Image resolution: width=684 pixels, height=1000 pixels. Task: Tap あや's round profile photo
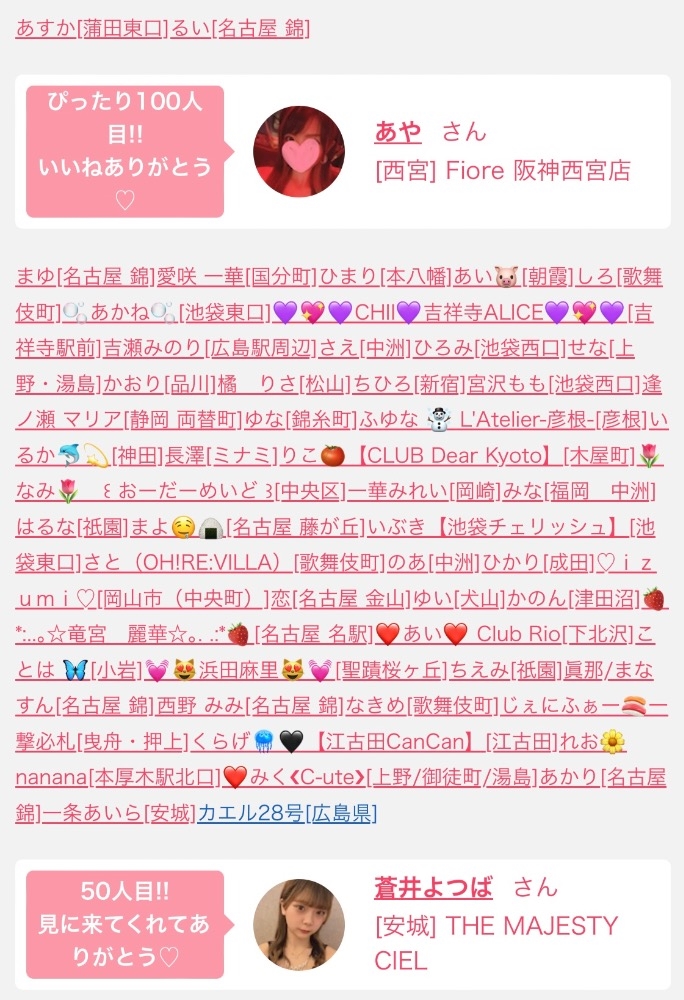[x=299, y=152]
